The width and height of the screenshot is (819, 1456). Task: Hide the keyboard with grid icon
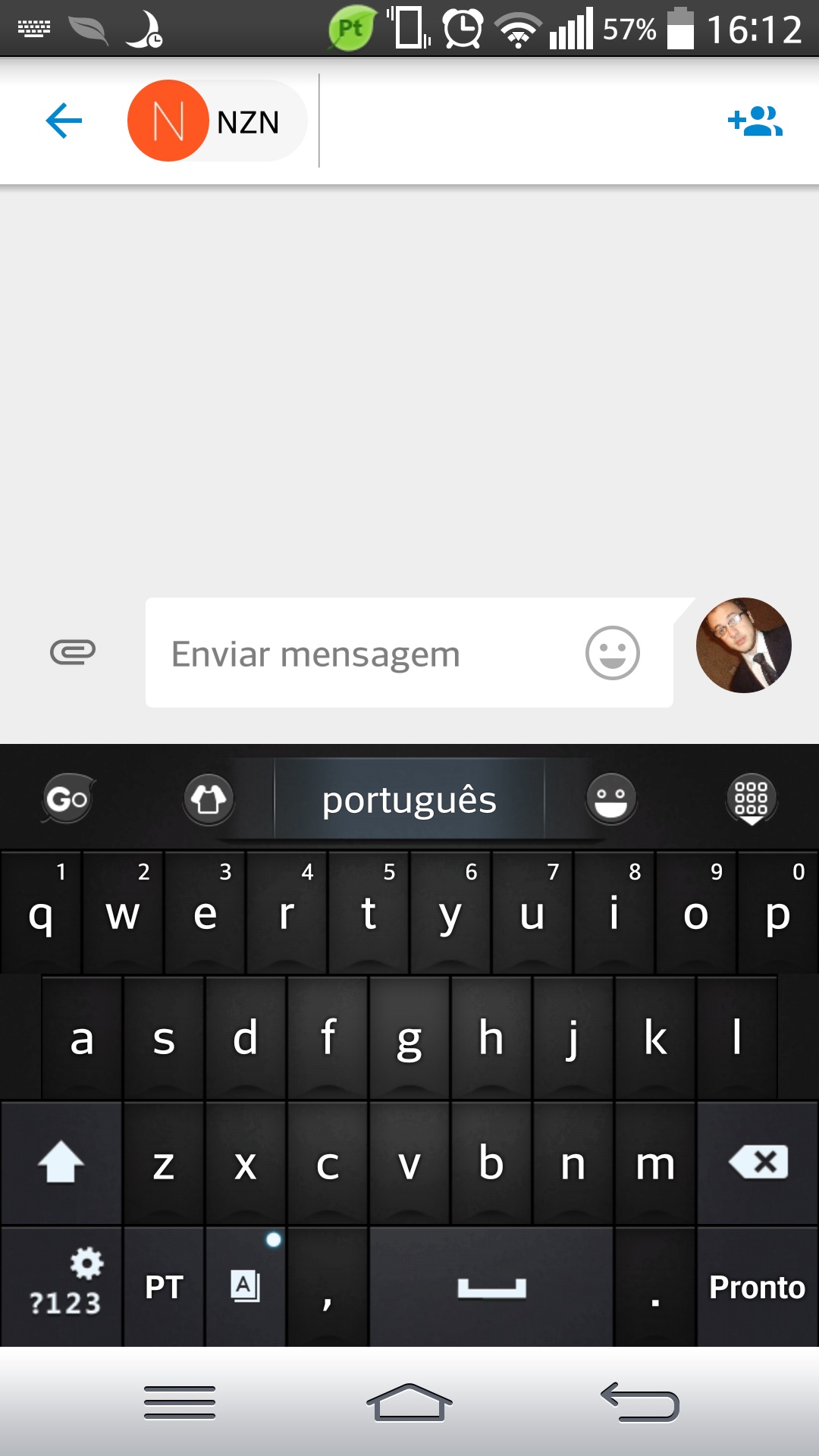coord(751,799)
